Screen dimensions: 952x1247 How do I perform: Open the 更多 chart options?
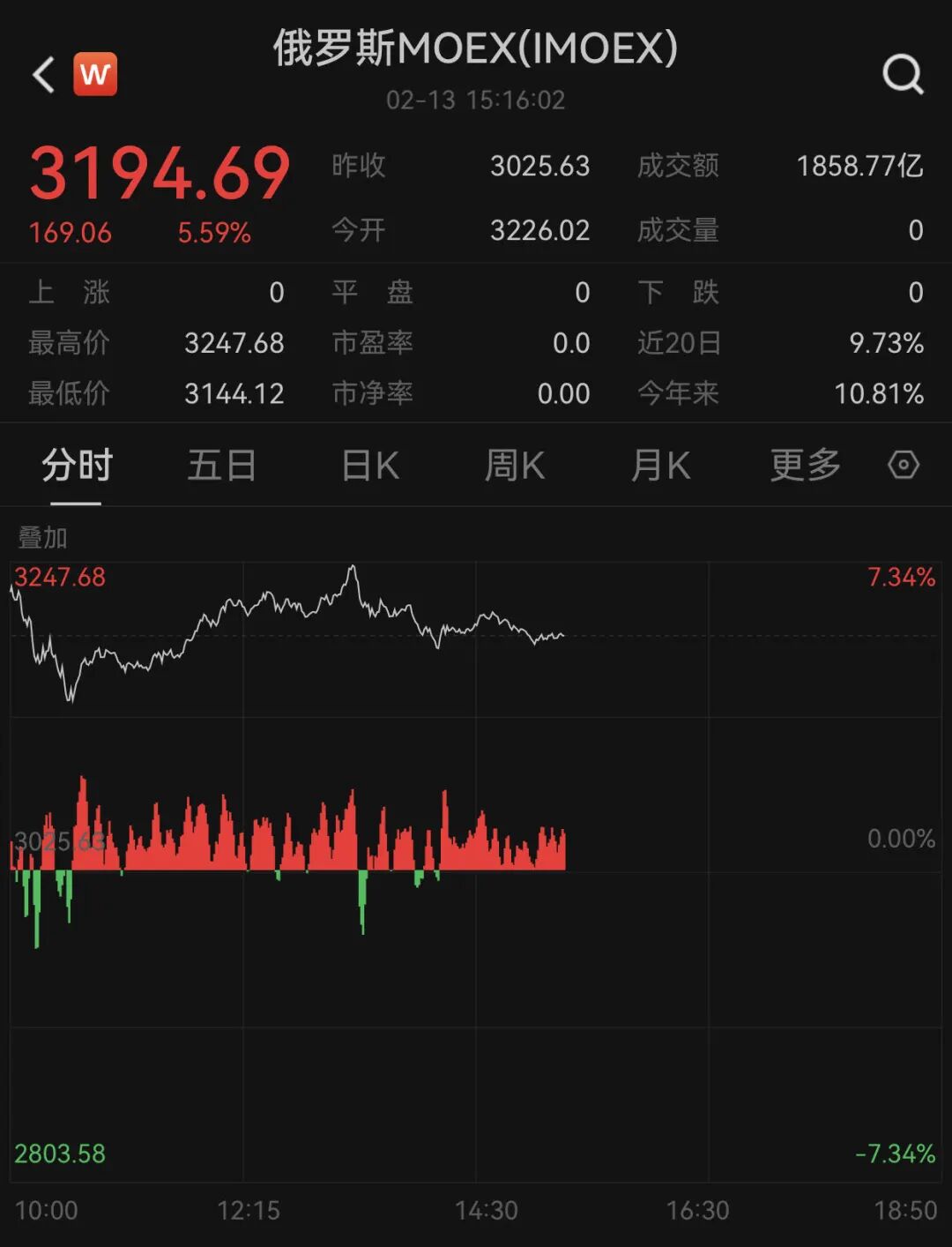point(805,465)
